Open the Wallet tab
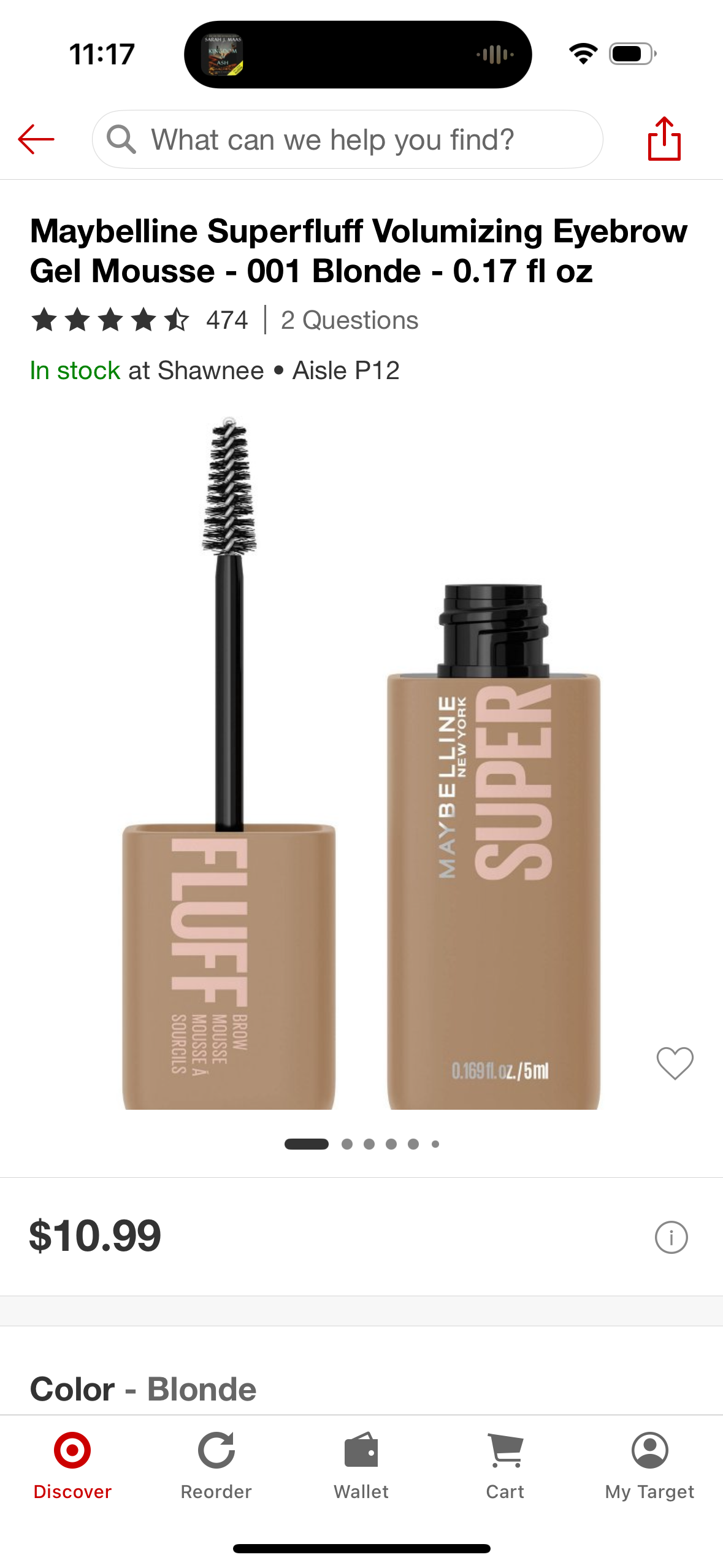723x1568 pixels. pos(361,1464)
